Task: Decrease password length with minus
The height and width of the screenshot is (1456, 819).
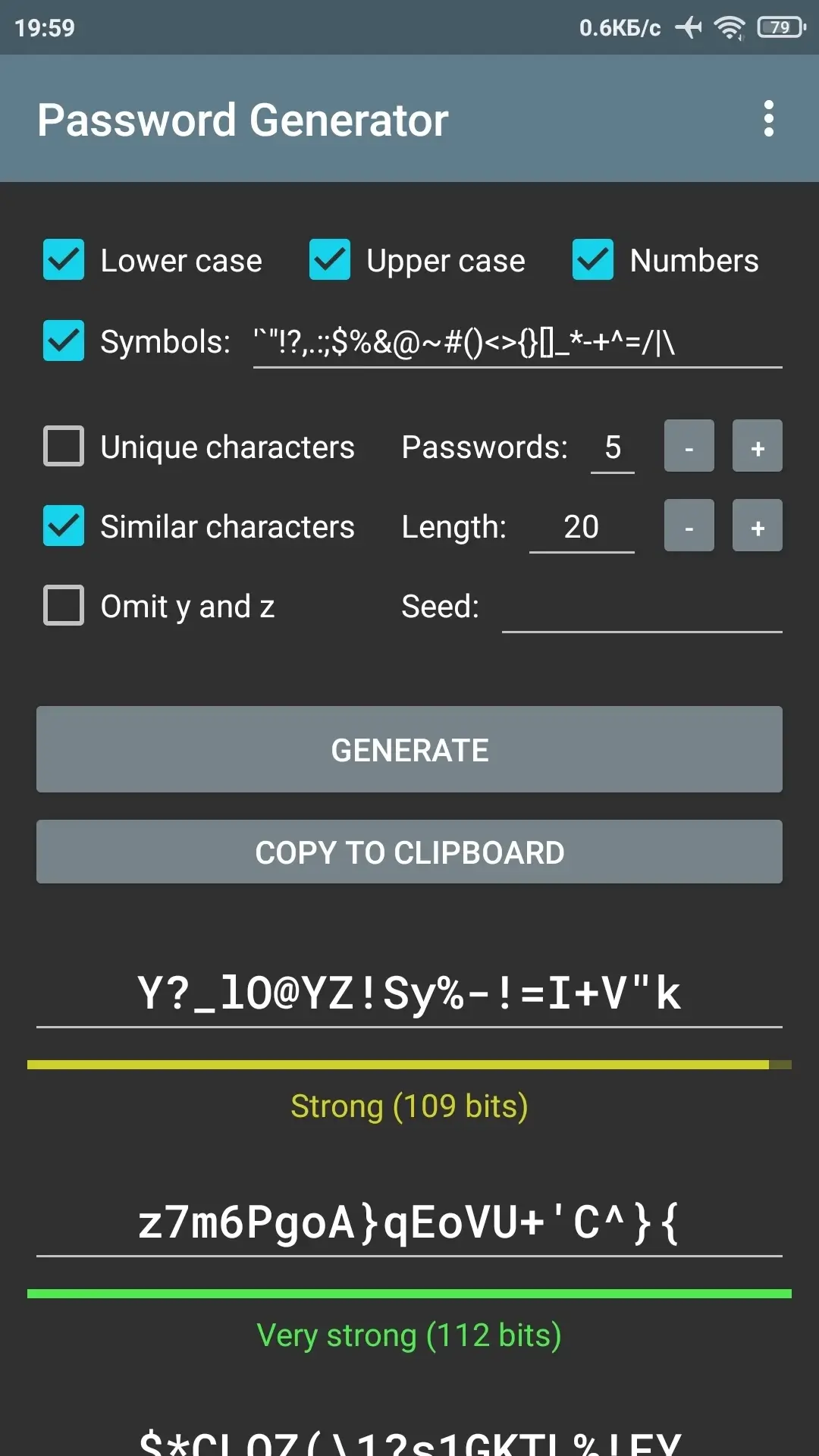Action: tap(689, 526)
